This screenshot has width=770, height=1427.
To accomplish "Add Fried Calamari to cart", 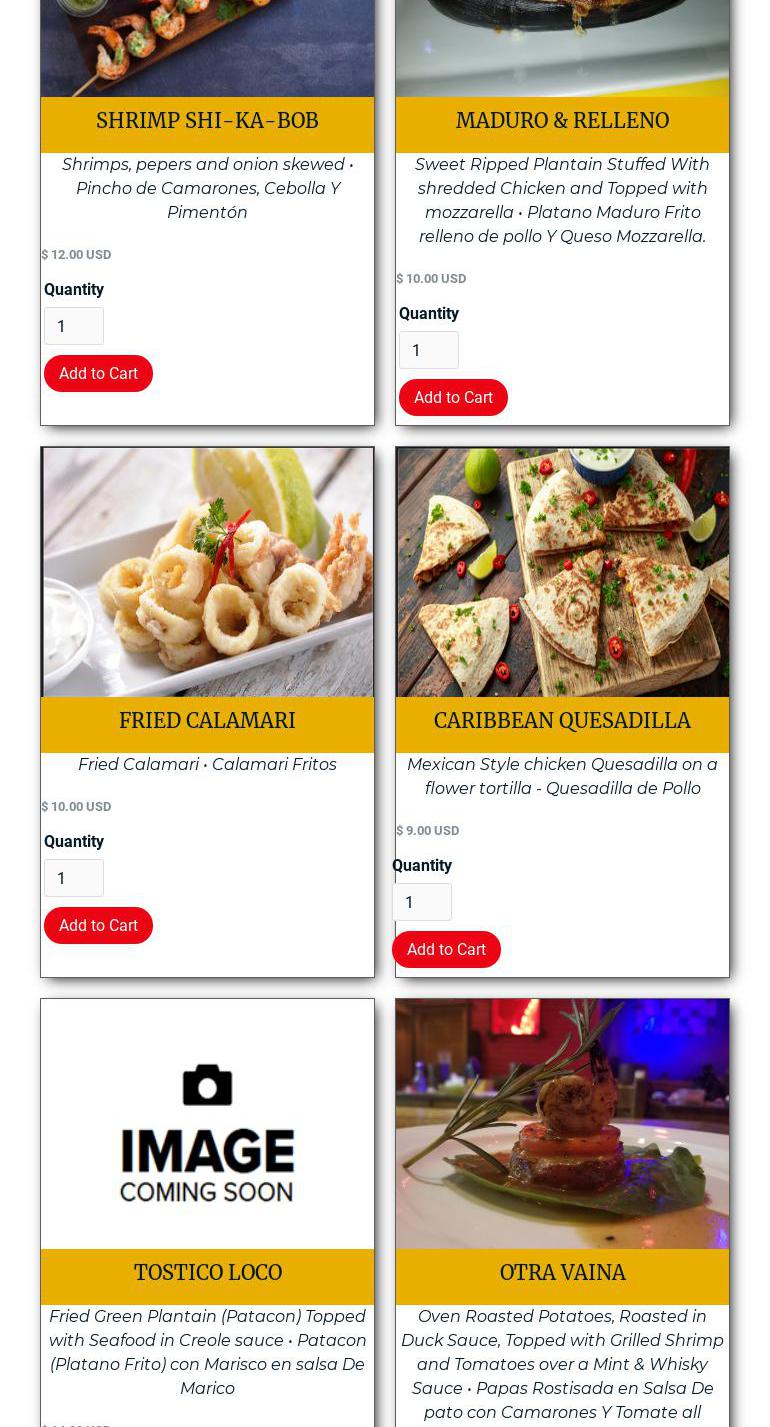I will click(98, 925).
